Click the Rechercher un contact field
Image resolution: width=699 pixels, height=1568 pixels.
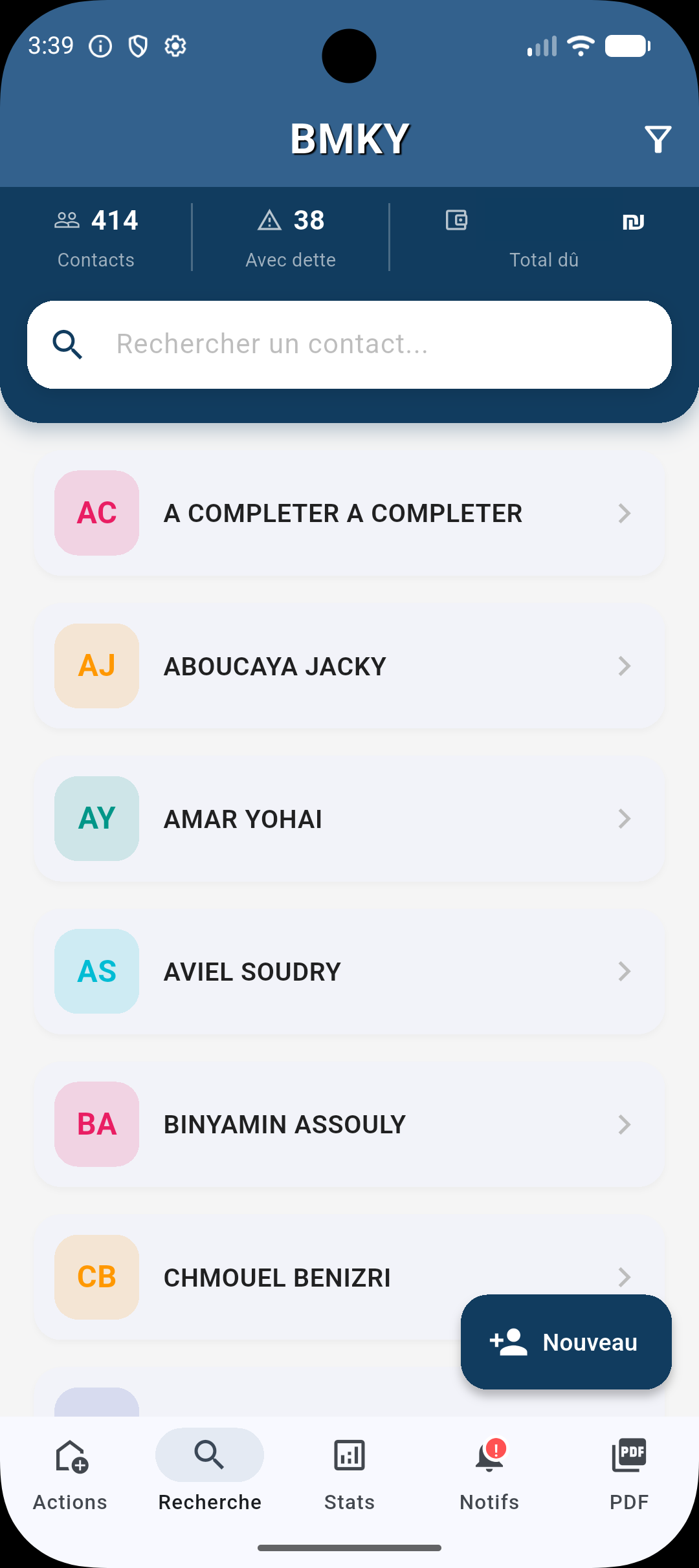(349, 344)
